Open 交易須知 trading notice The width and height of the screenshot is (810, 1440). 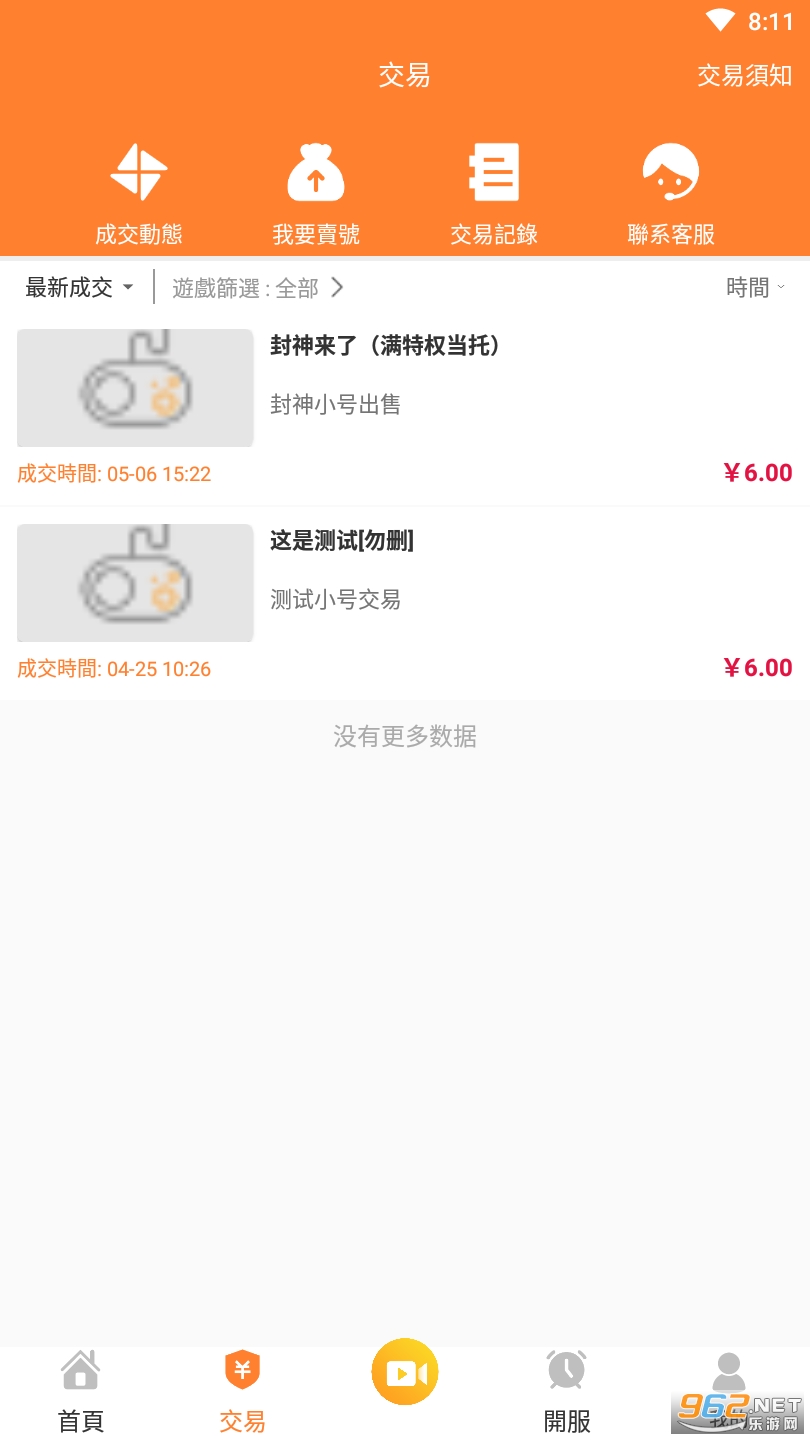744,75
